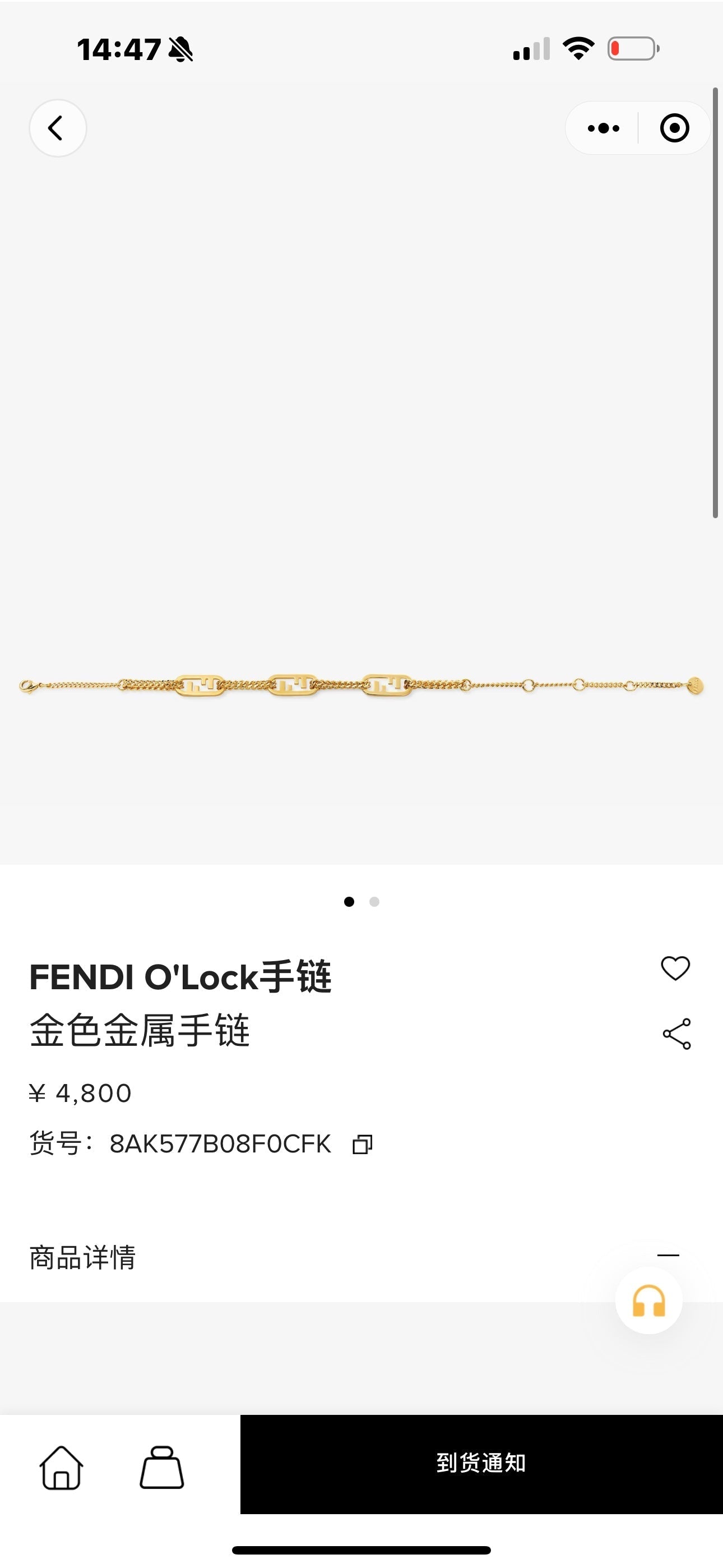View the gold bracelet product image

coord(361,686)
